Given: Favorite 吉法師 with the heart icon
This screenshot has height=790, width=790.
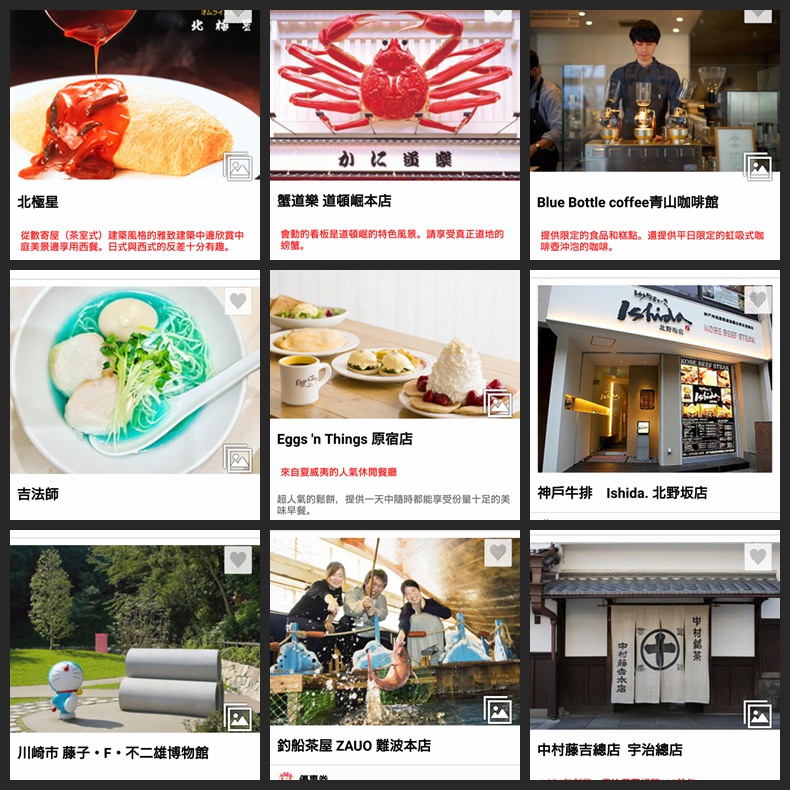Looking at the screenshot, I should pos(237,301).
